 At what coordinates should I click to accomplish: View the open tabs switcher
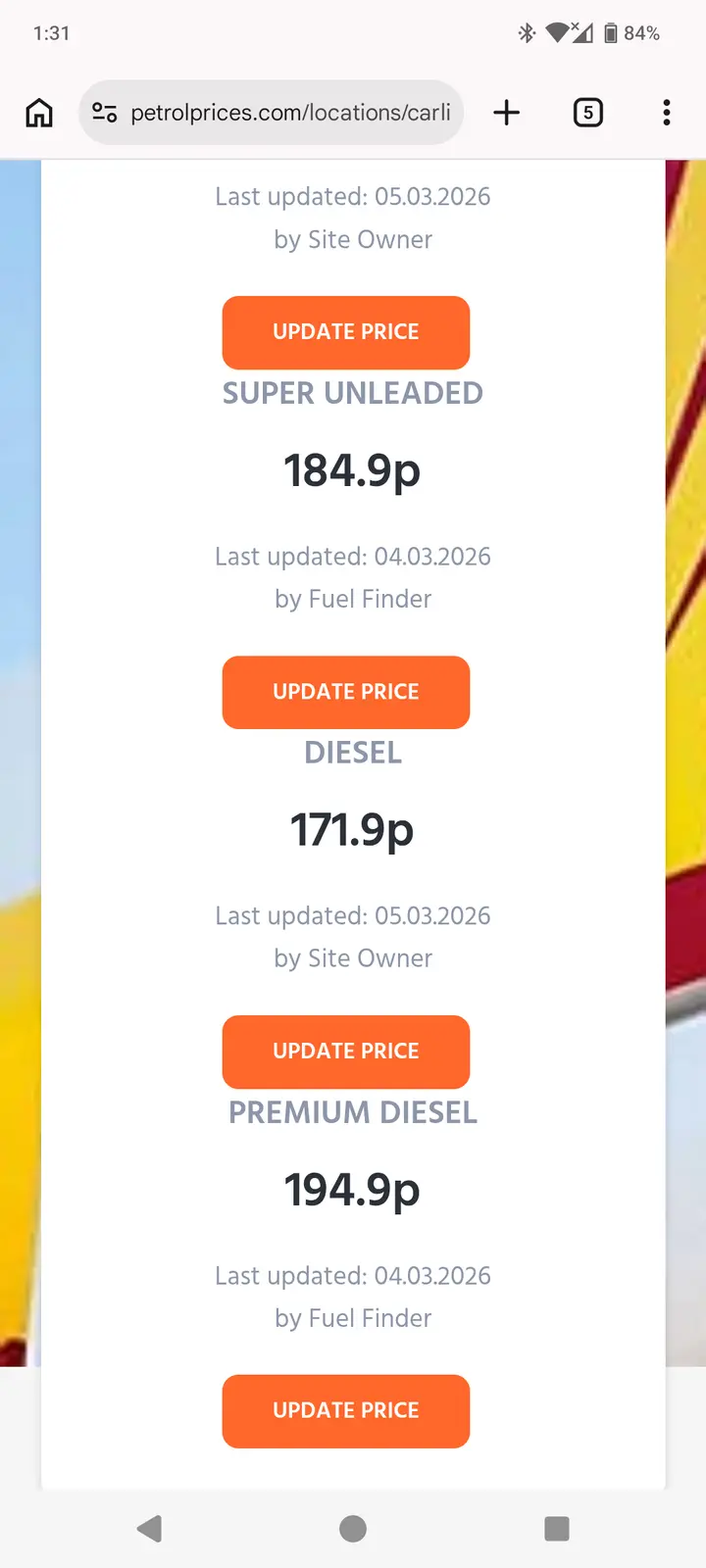587,113
